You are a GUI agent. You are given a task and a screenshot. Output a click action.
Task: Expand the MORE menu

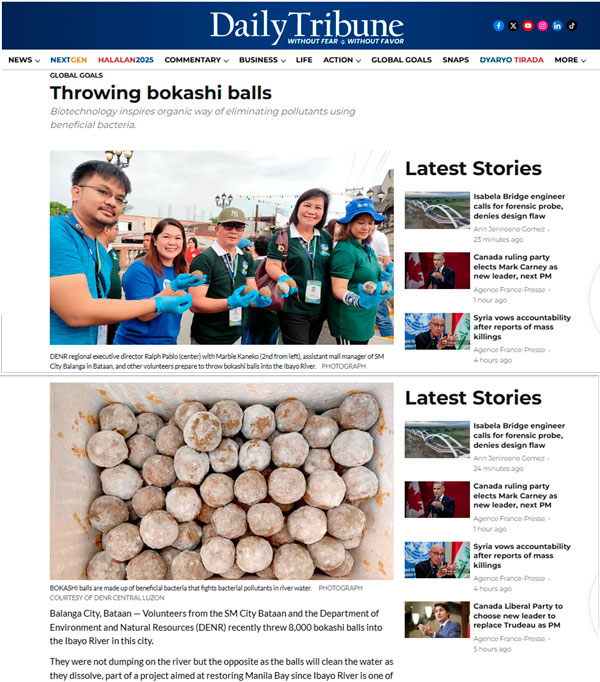click(x=570, y=60)
